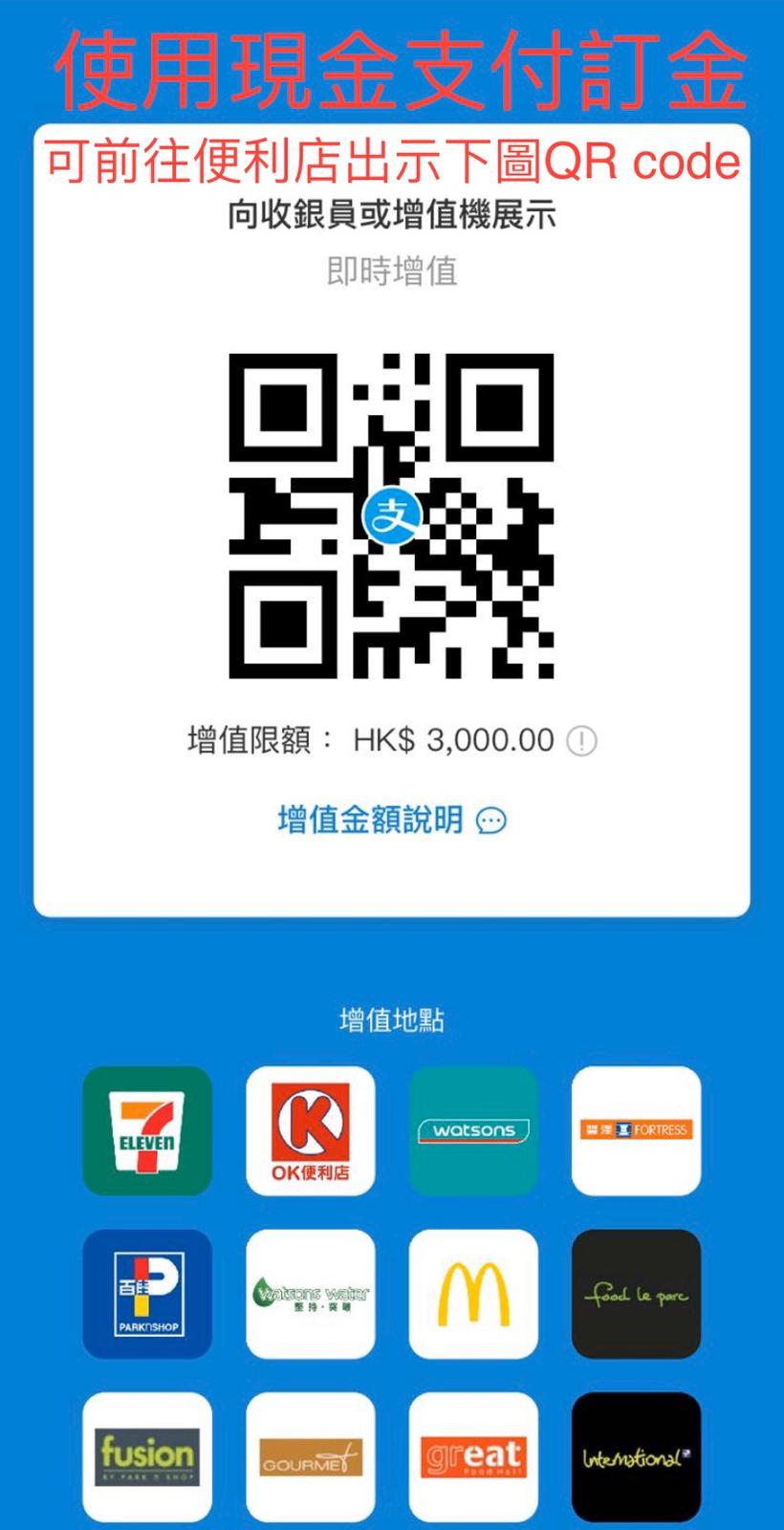
Task: Tap the HK$ 3,000.00 limit amount
Action: (452, 739)
